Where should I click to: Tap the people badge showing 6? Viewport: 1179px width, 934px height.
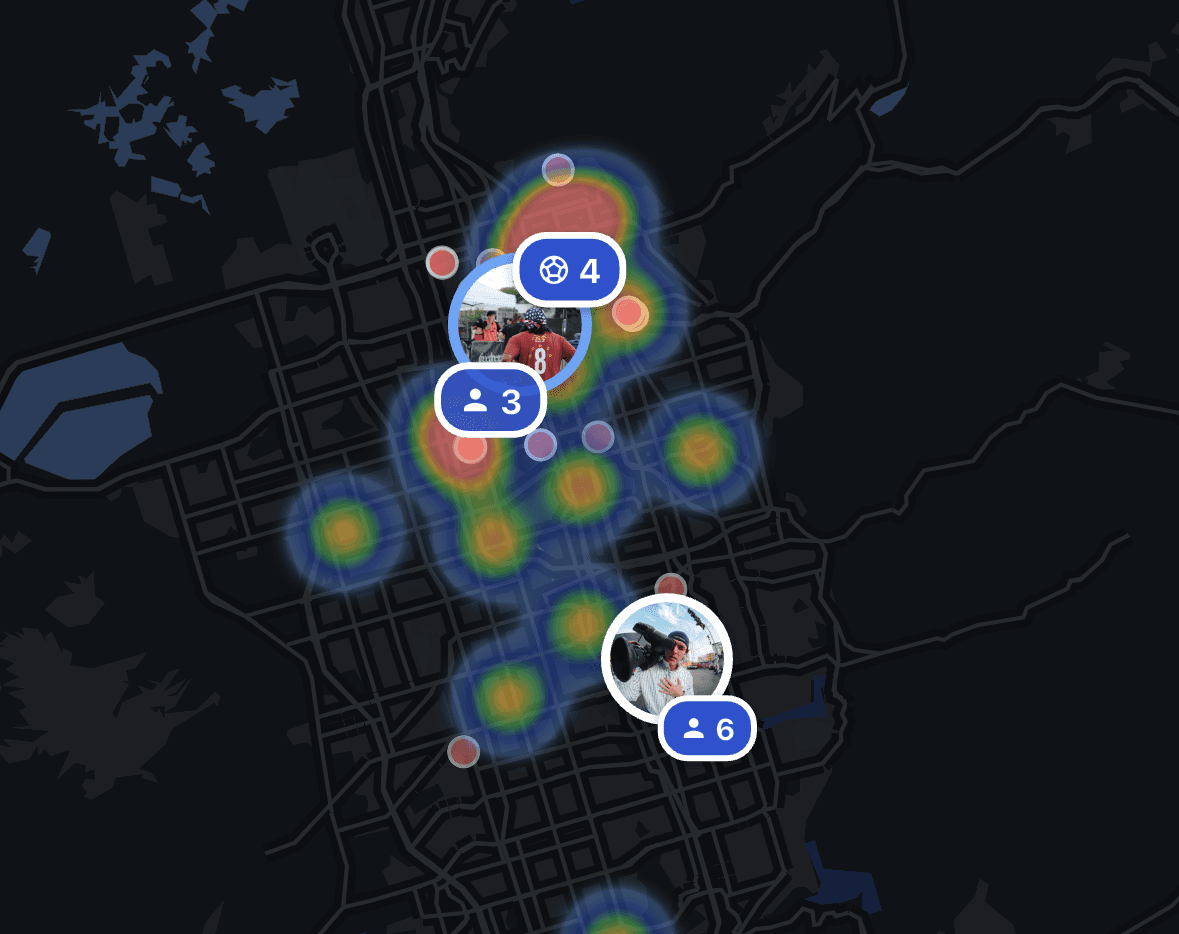(x=707, y=728)
